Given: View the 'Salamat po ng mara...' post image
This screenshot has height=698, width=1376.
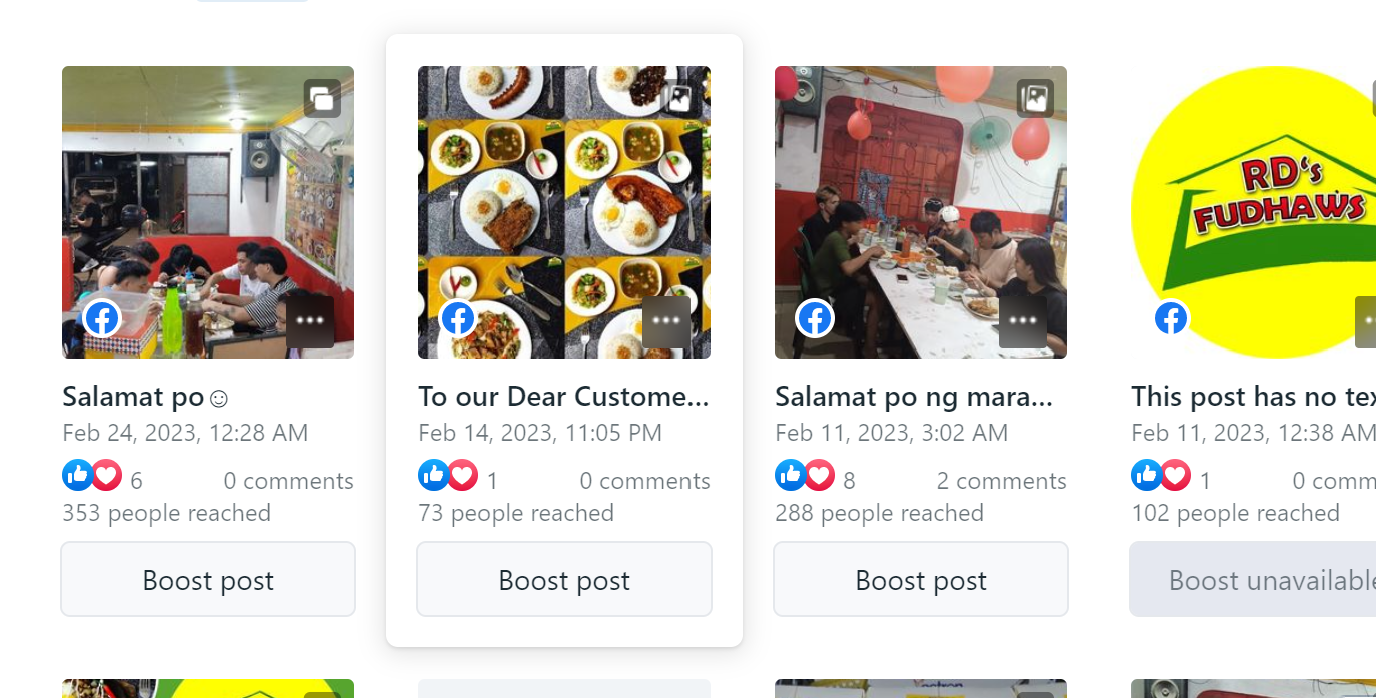Looking at the screenshot, I should pyautogui.click(x=921, y=200).
